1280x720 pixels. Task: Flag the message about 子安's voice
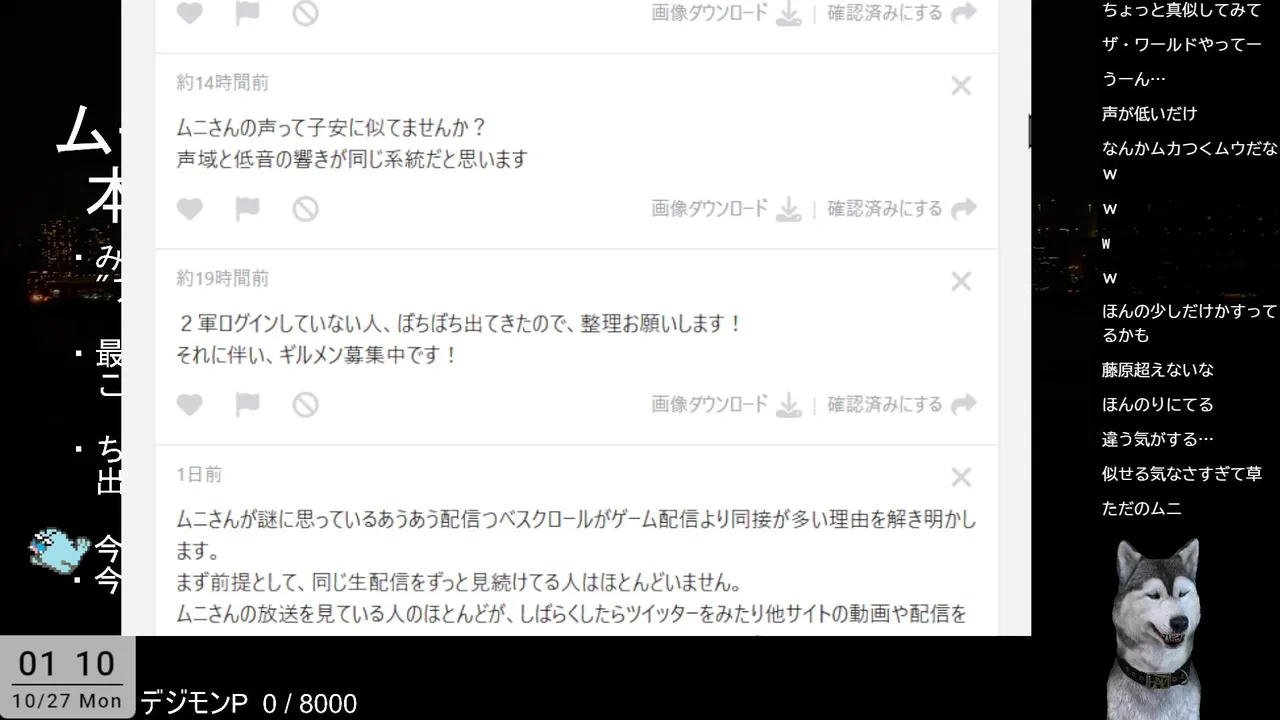(x=247, y=209)
